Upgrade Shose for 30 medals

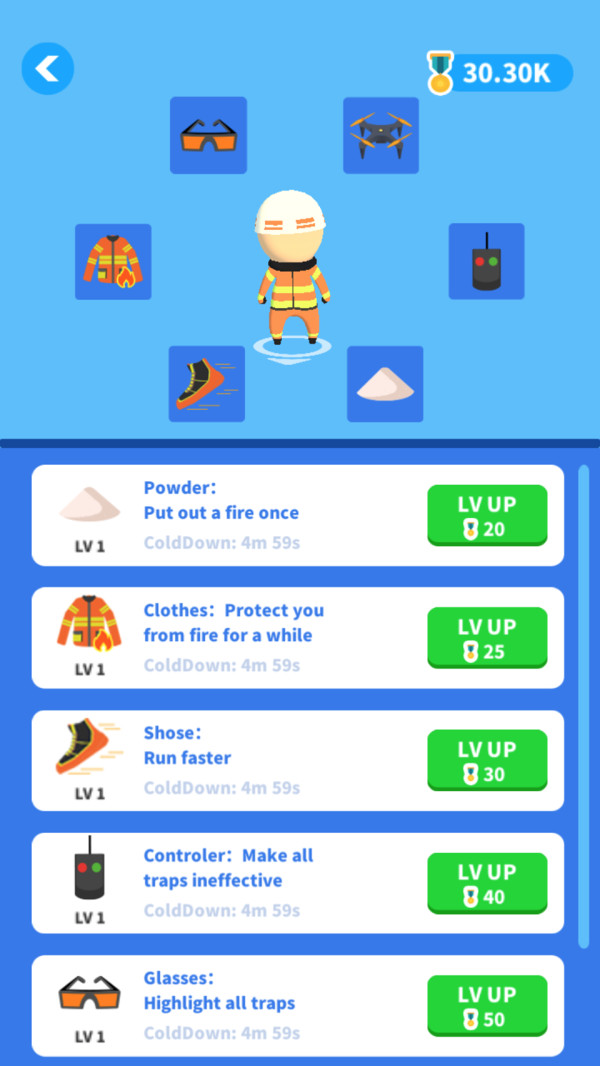pos(487,760)
